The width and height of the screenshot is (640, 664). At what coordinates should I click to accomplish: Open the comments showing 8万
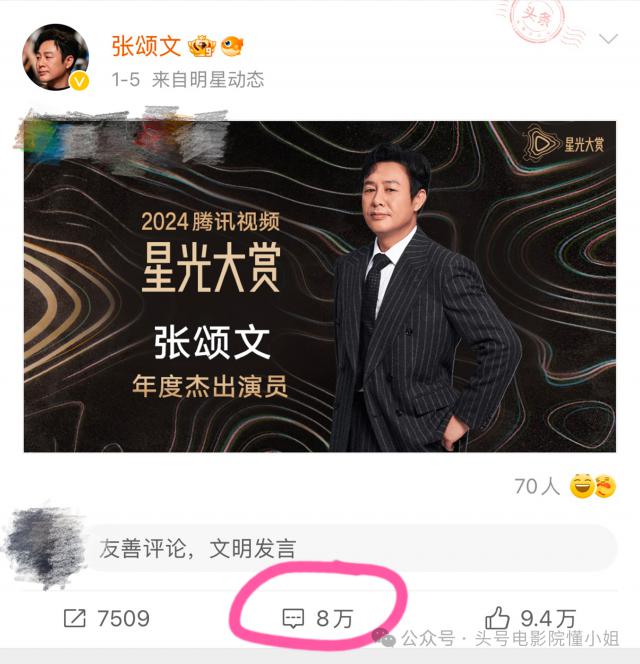coord(318,618)
